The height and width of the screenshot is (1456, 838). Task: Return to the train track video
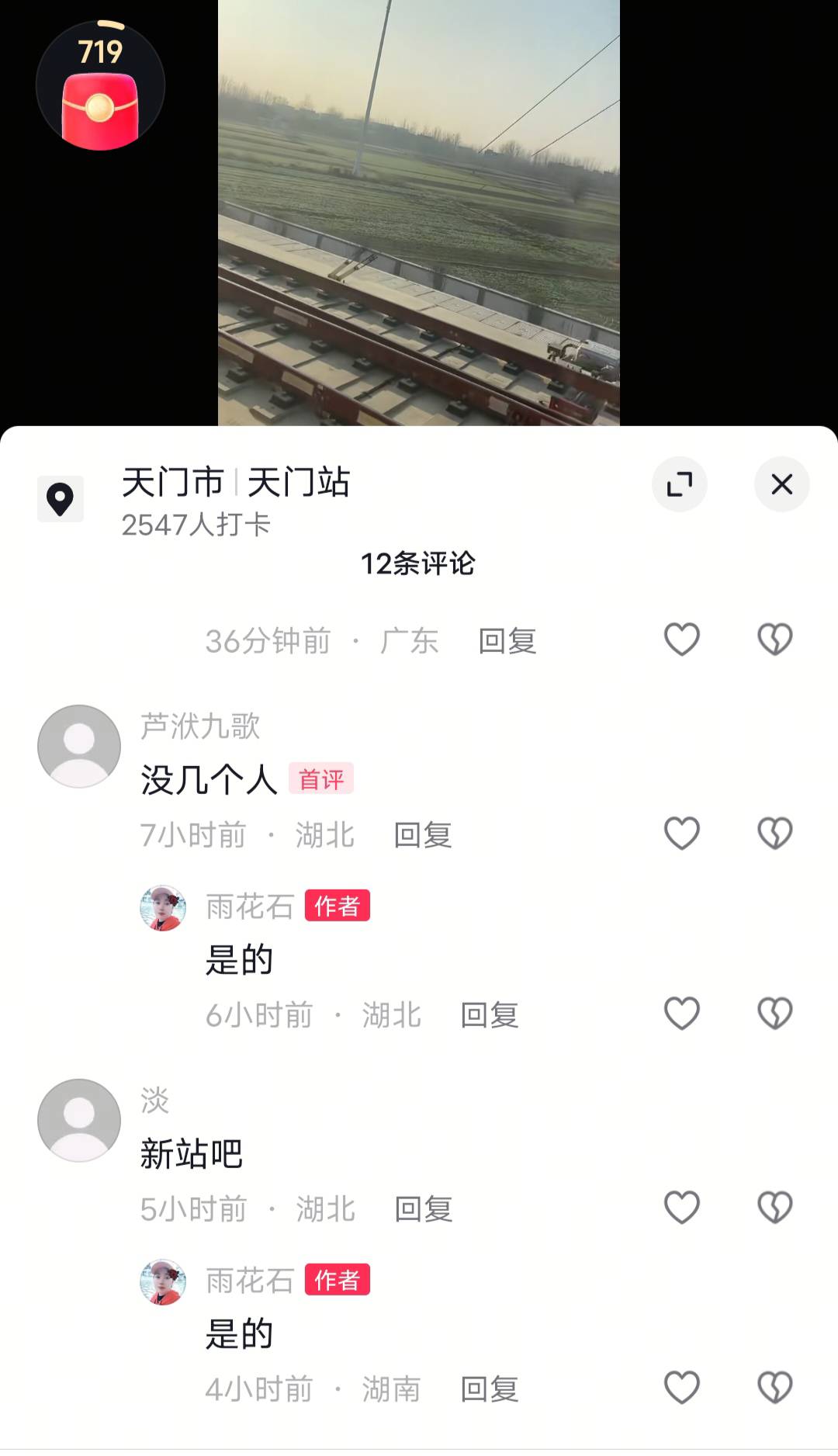(418, 211)
